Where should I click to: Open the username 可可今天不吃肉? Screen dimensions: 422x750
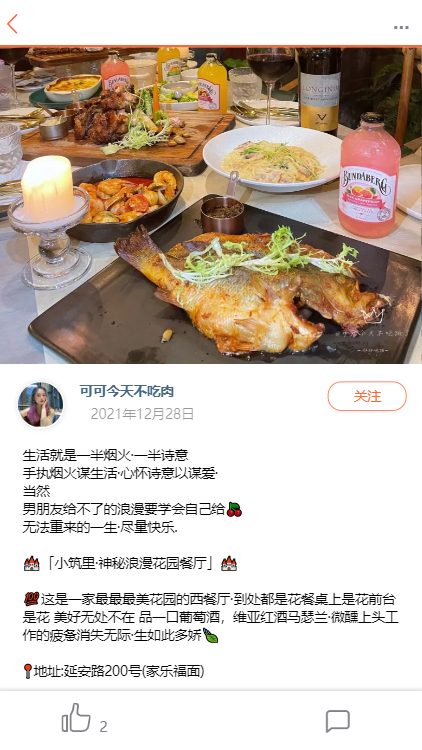(x=127, y=391)
